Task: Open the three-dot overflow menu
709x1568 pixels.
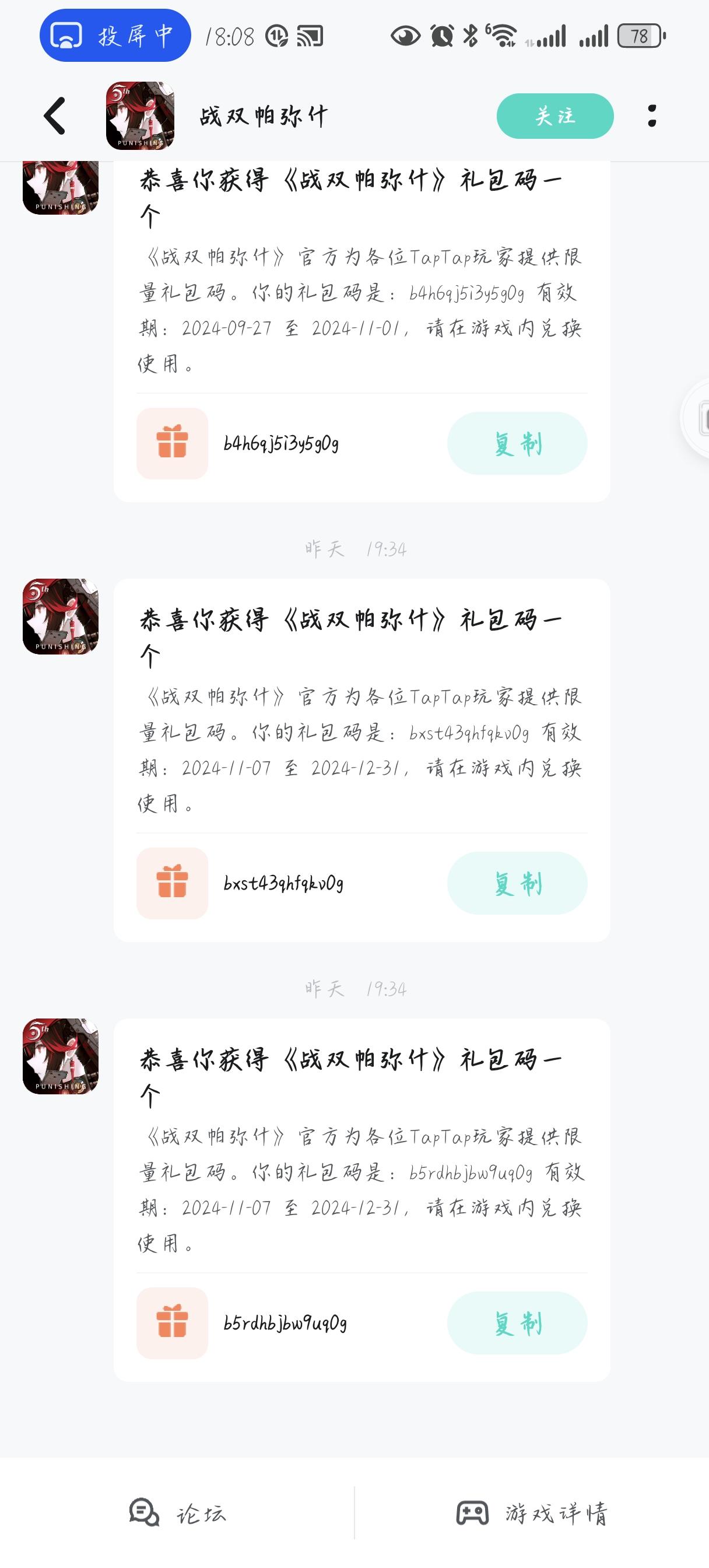Action: tap(652, 116)
